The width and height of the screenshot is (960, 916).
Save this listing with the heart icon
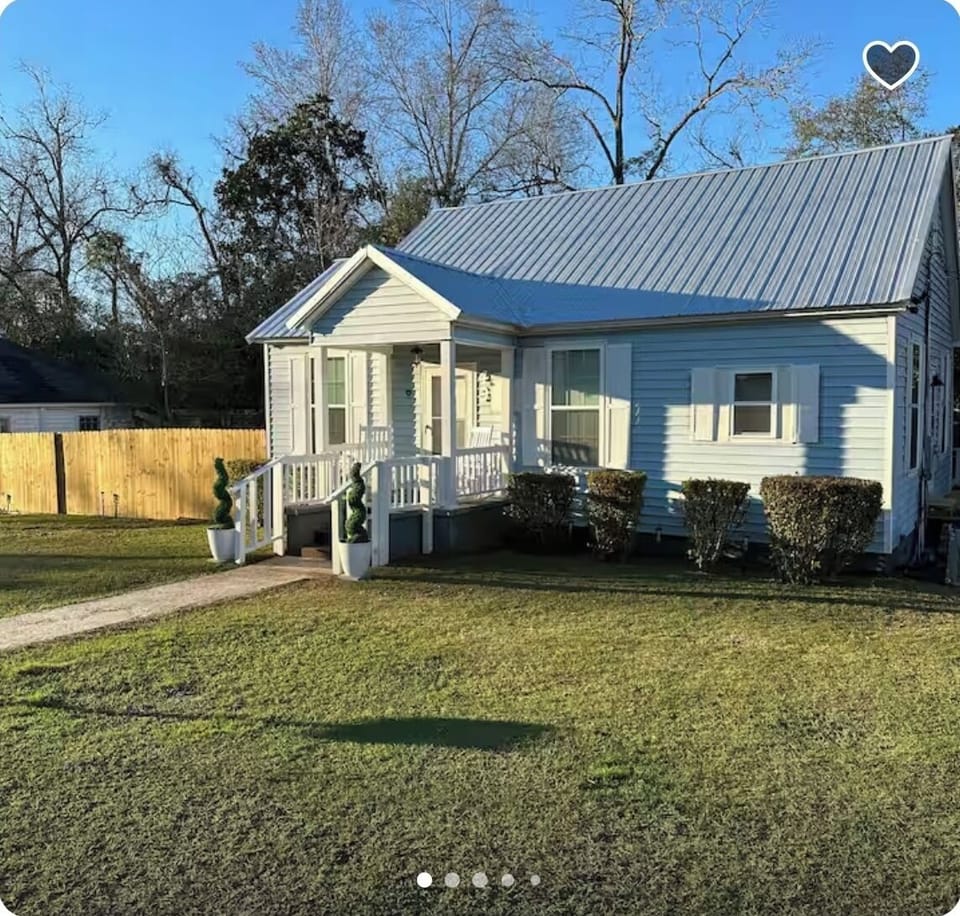pyautogui.click(x=890, y=63)
